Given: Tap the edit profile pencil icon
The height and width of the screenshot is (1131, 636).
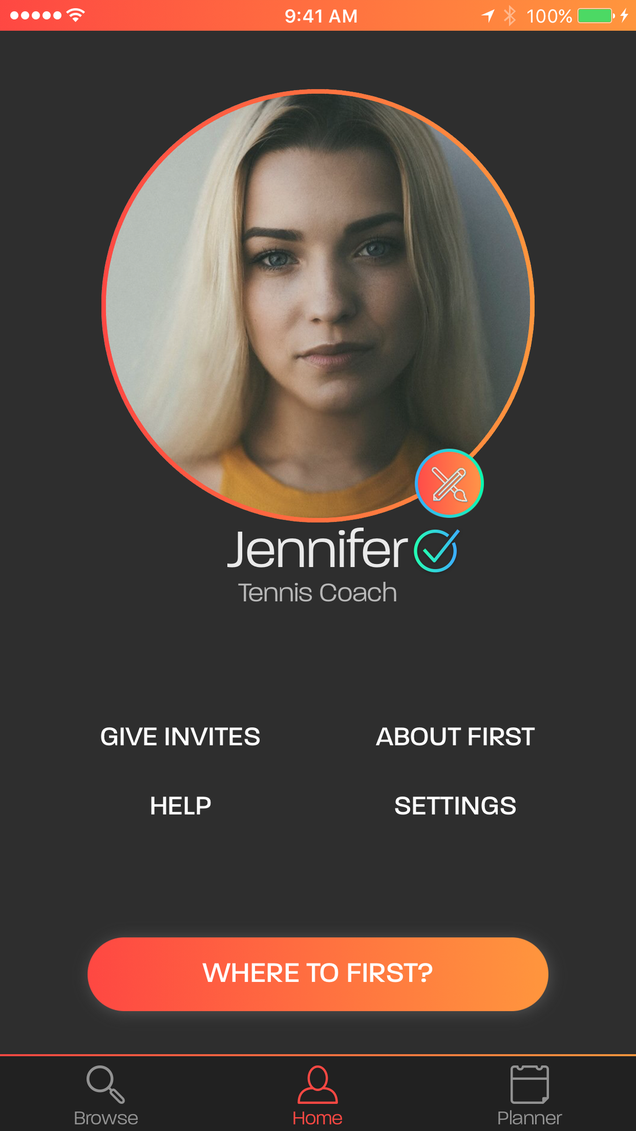Looking at the screenshot, I should [x=449, y=484].
